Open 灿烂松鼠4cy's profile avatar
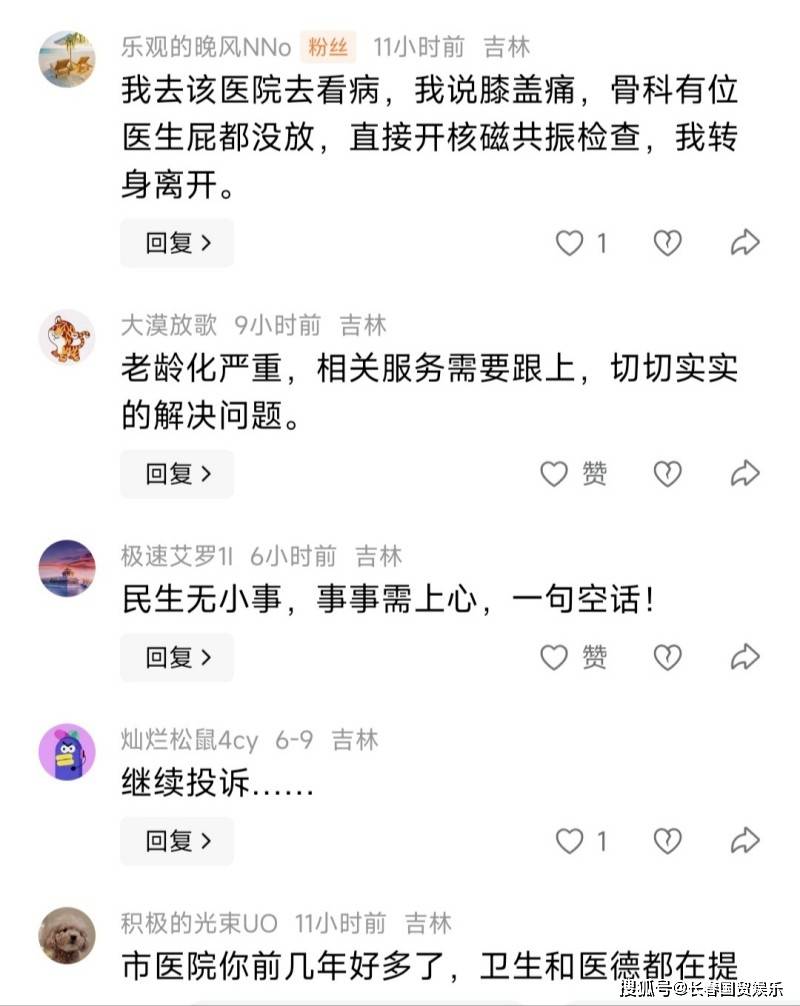800x1006 pixels. pos(67,752)
